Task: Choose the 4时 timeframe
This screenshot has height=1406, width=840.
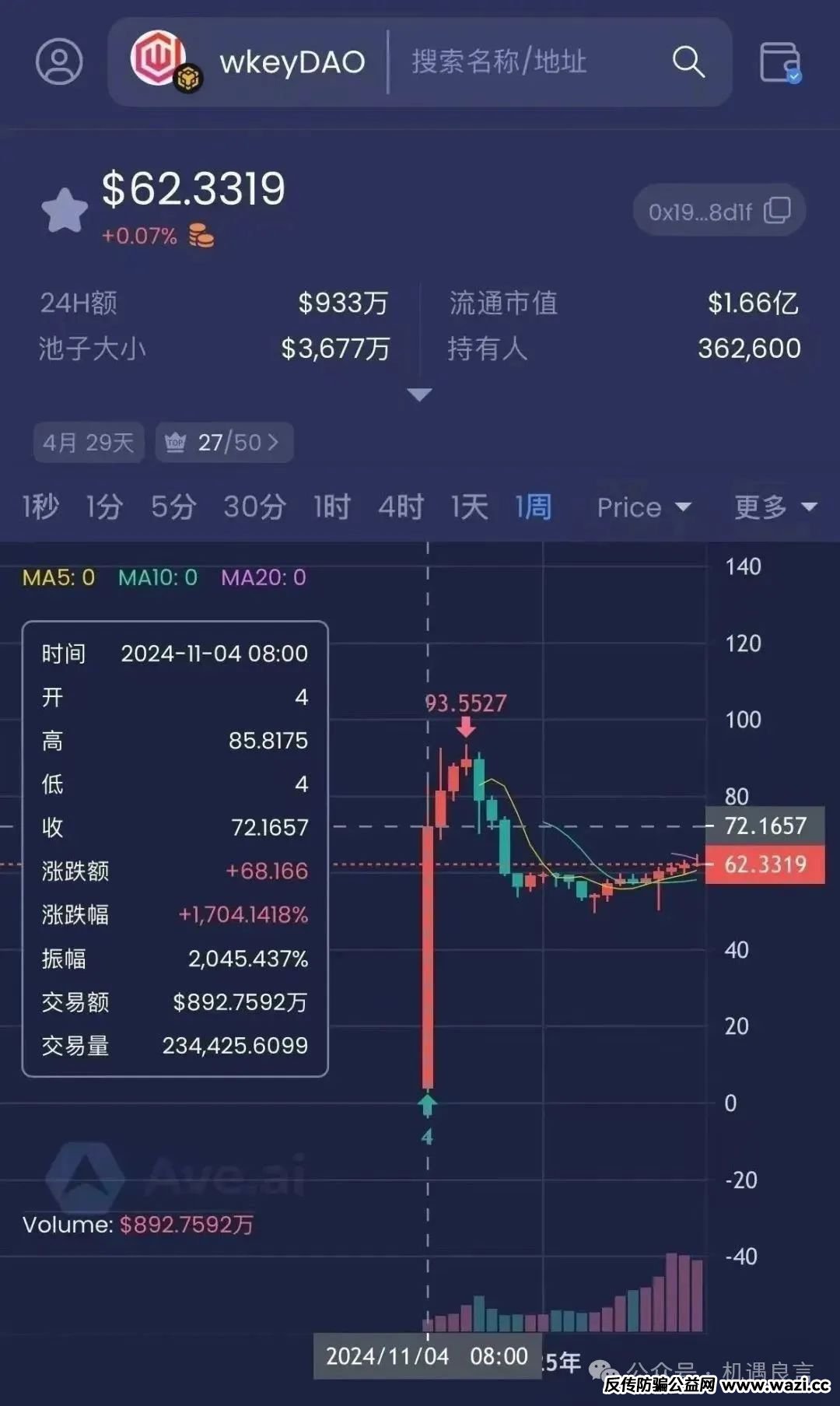Action: click(x=401, y=507)
